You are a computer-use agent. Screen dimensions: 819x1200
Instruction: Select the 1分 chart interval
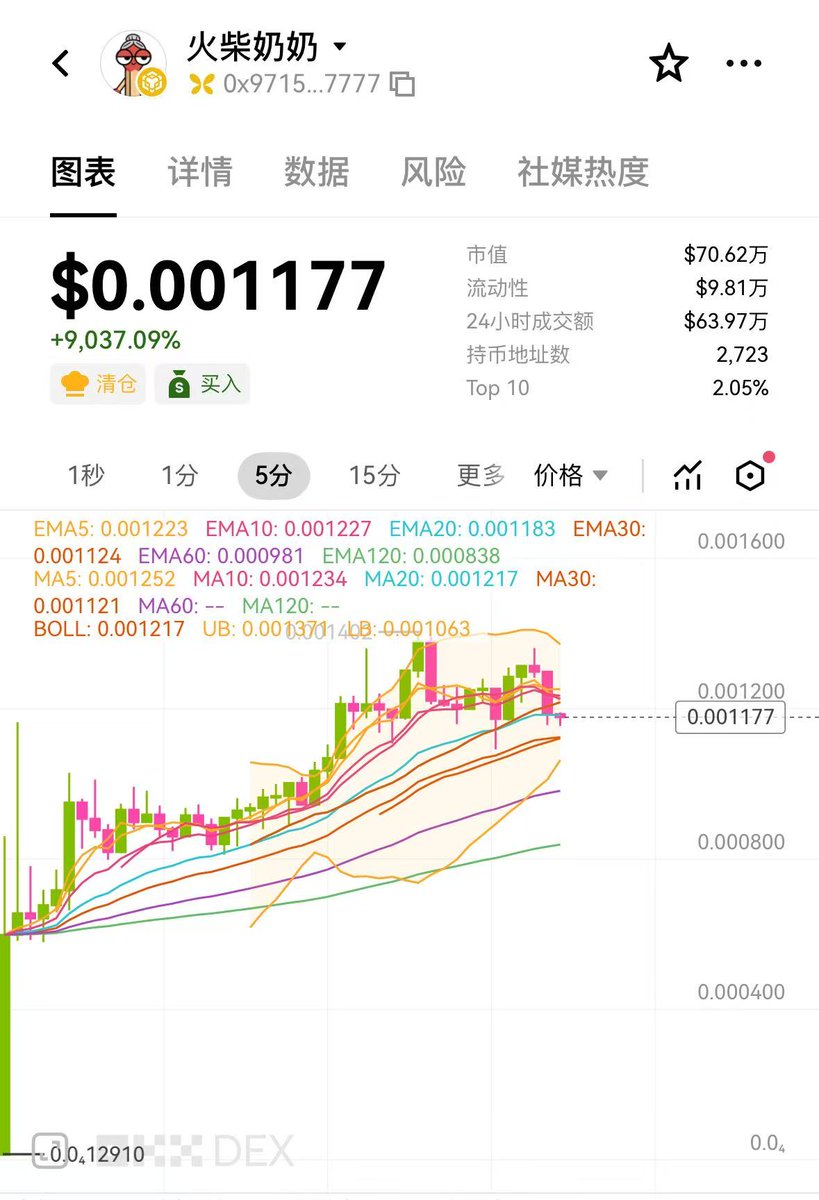coord(179,476)
